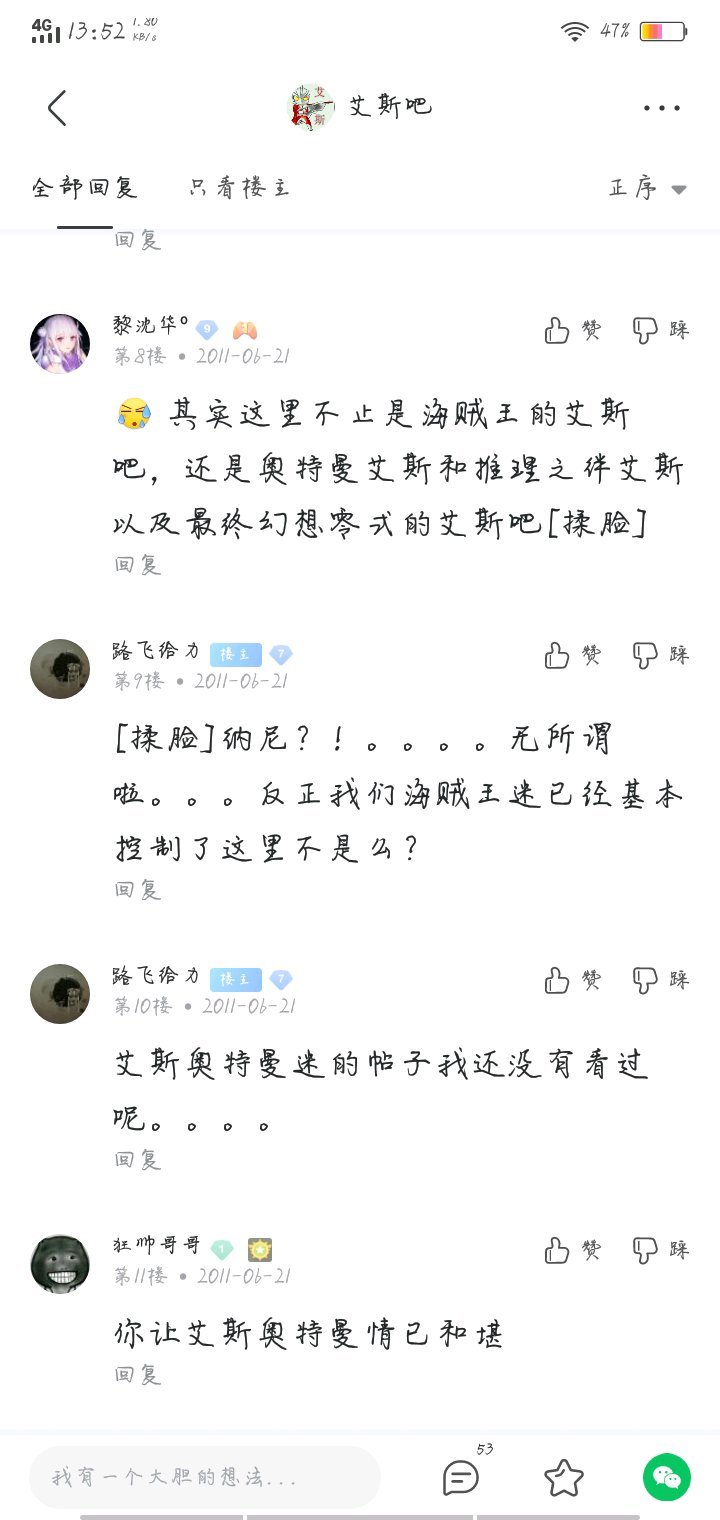720x1520 pixels.
Task: Dislike 路飞给力's 9th floor post
Action: pos(661,655)
